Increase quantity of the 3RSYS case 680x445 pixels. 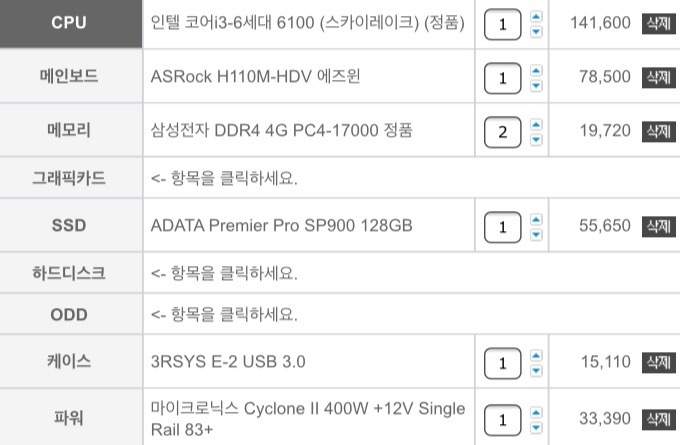[536, 356]
